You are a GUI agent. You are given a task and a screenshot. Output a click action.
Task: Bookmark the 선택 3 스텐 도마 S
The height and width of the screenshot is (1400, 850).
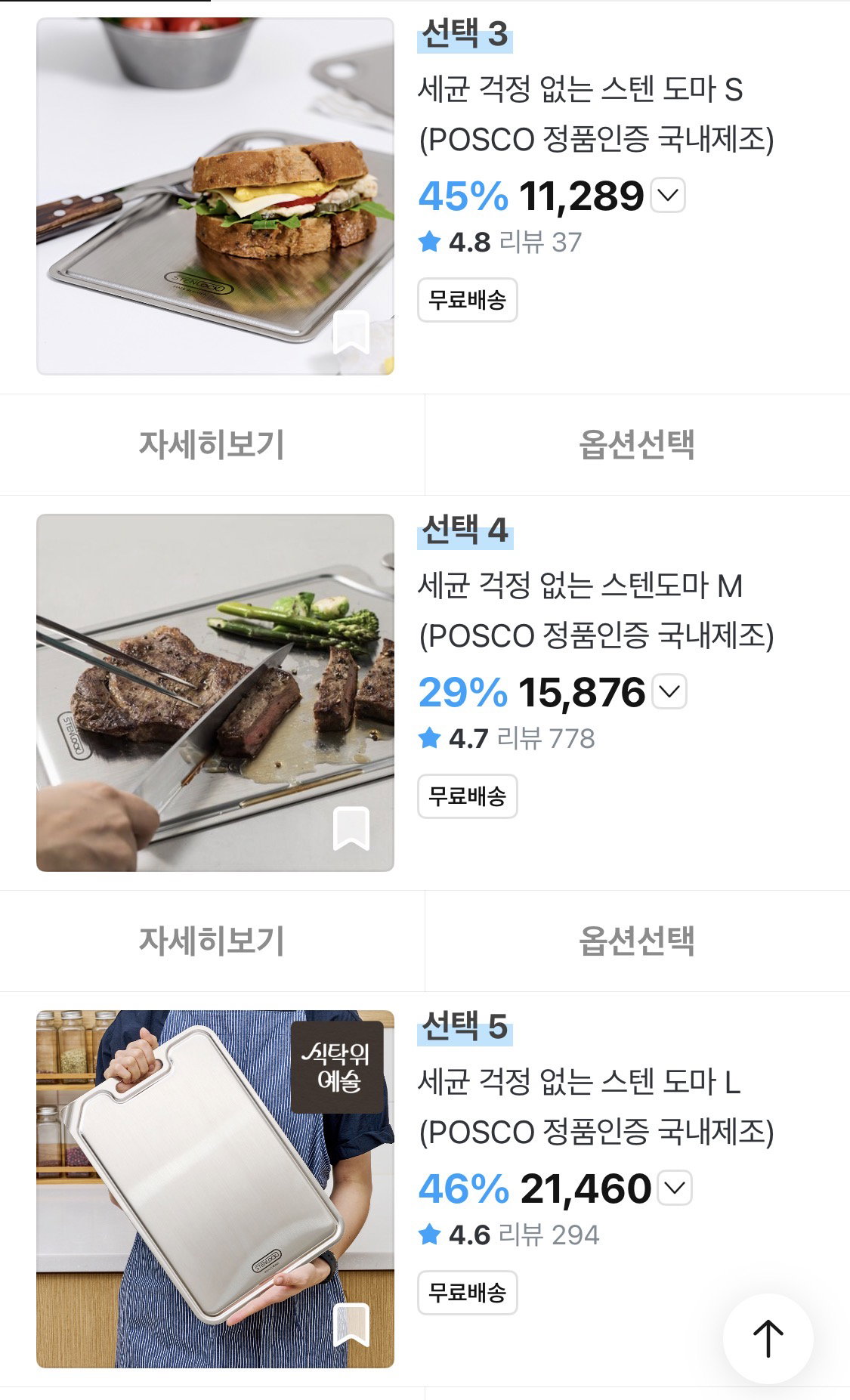pyautogui.click(x=351, y=332)
